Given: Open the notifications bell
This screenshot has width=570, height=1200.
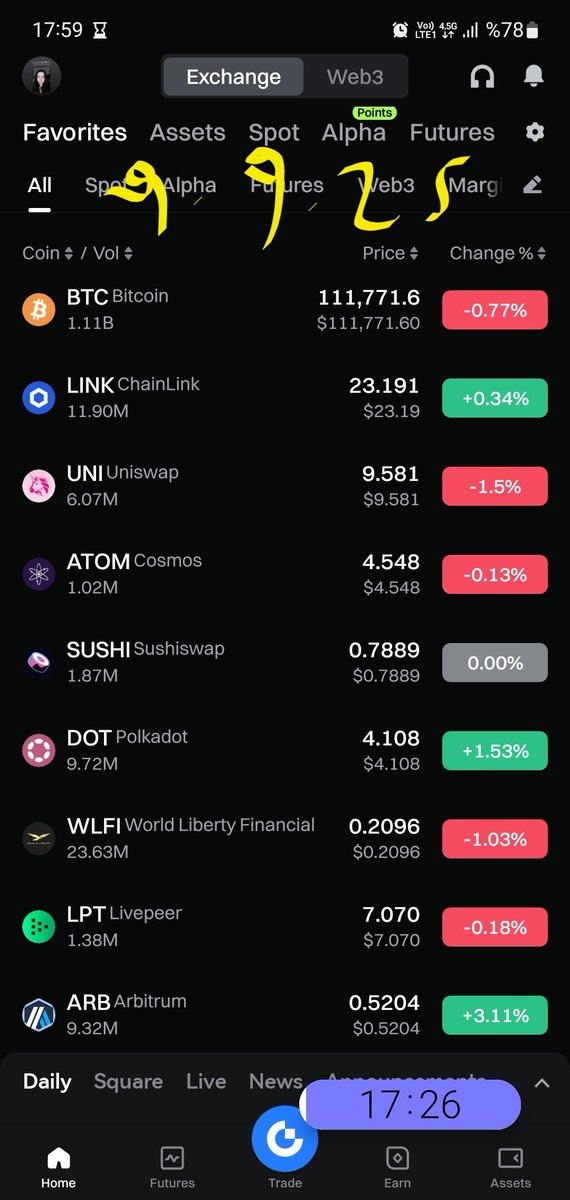Looking at the screenshot, I should point(535,77).
